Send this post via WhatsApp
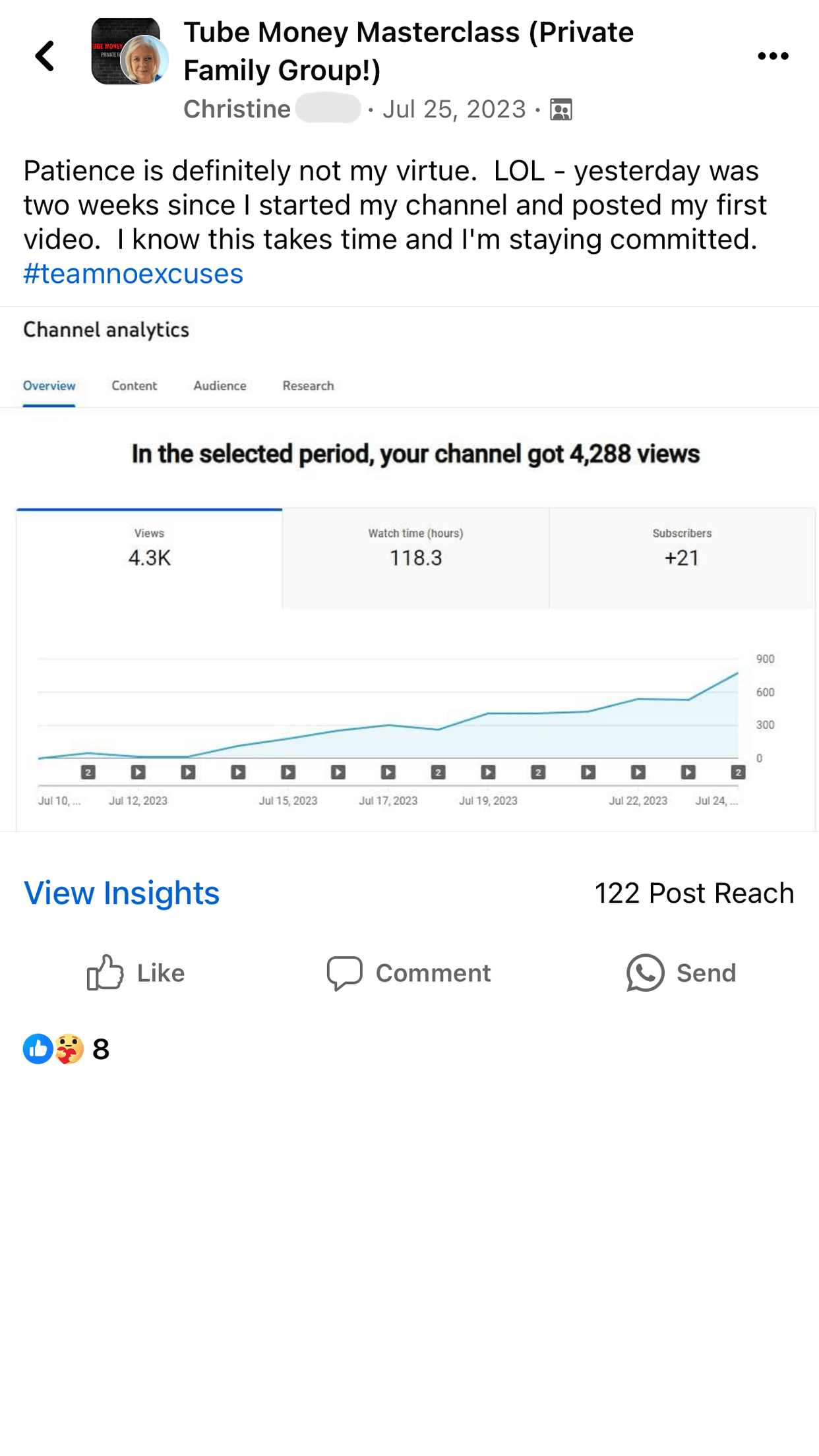This screenshot has width=819, height=1456. [x=681, y=973]
